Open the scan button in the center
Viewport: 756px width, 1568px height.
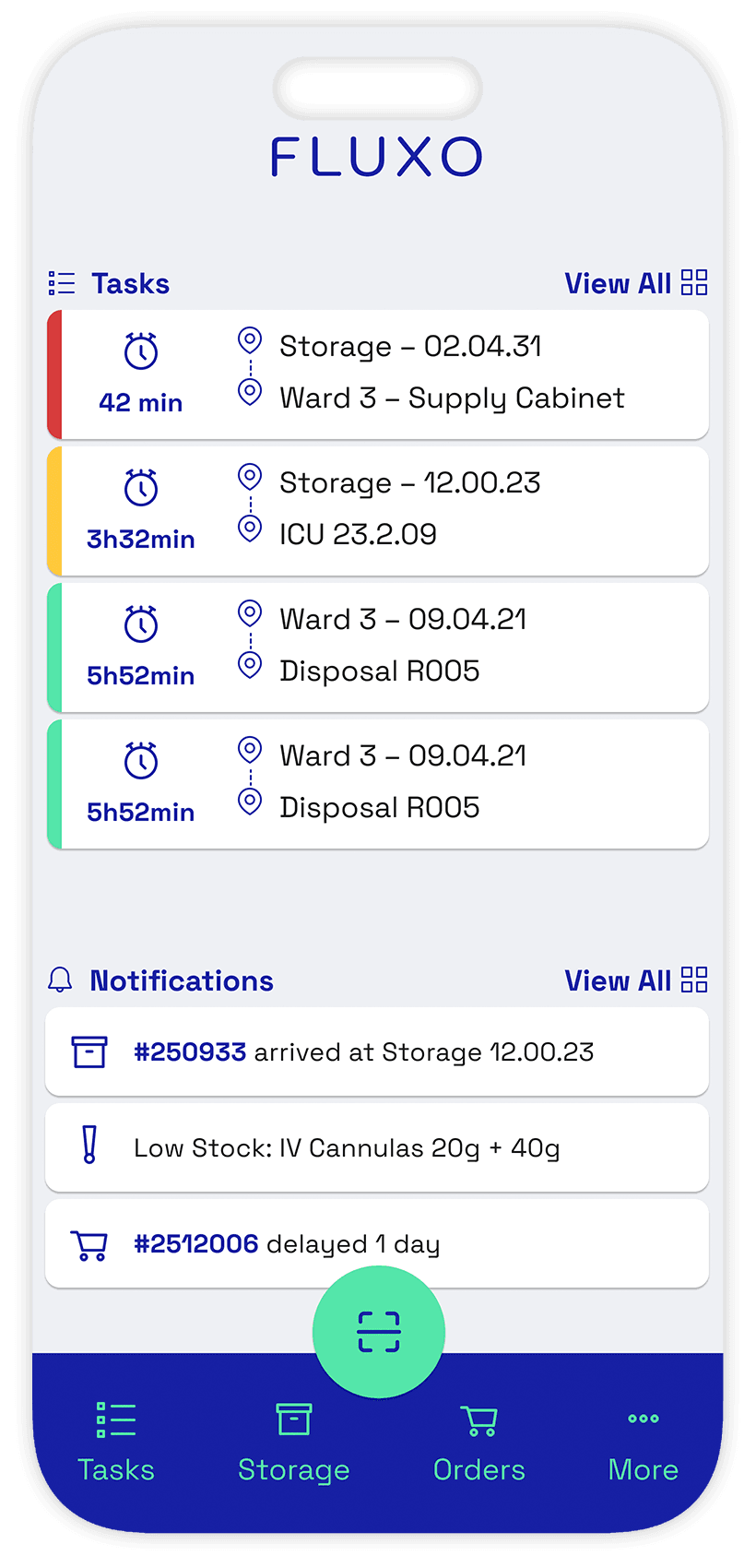[x=378, y=1332]
